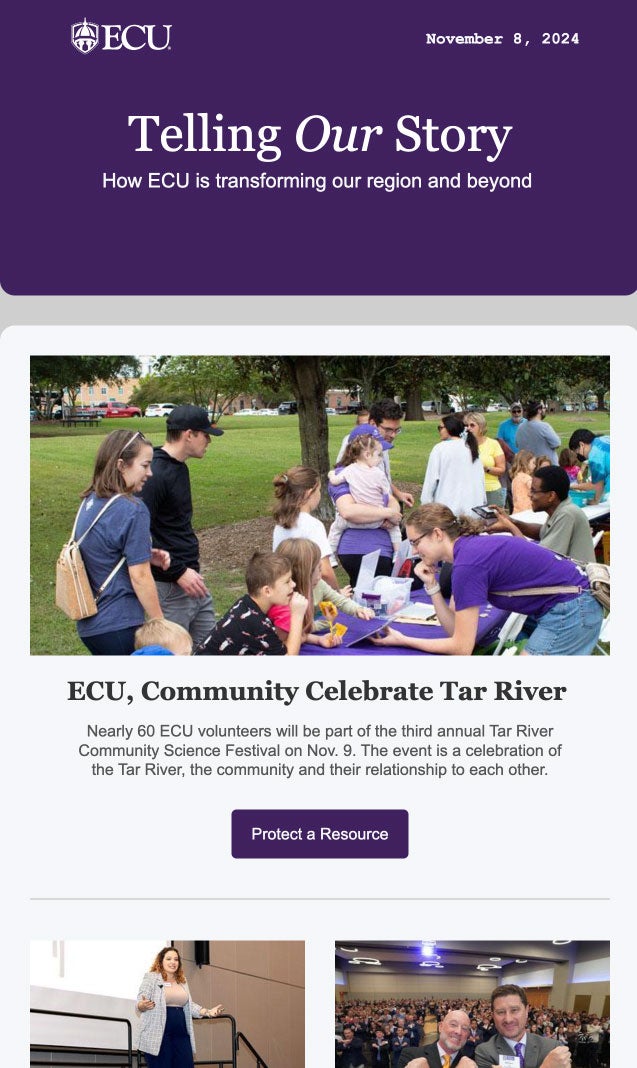Tap the Protect a Resource button
The height and width of the screenshot is (1068, 637).
click(x=320, y=834)
